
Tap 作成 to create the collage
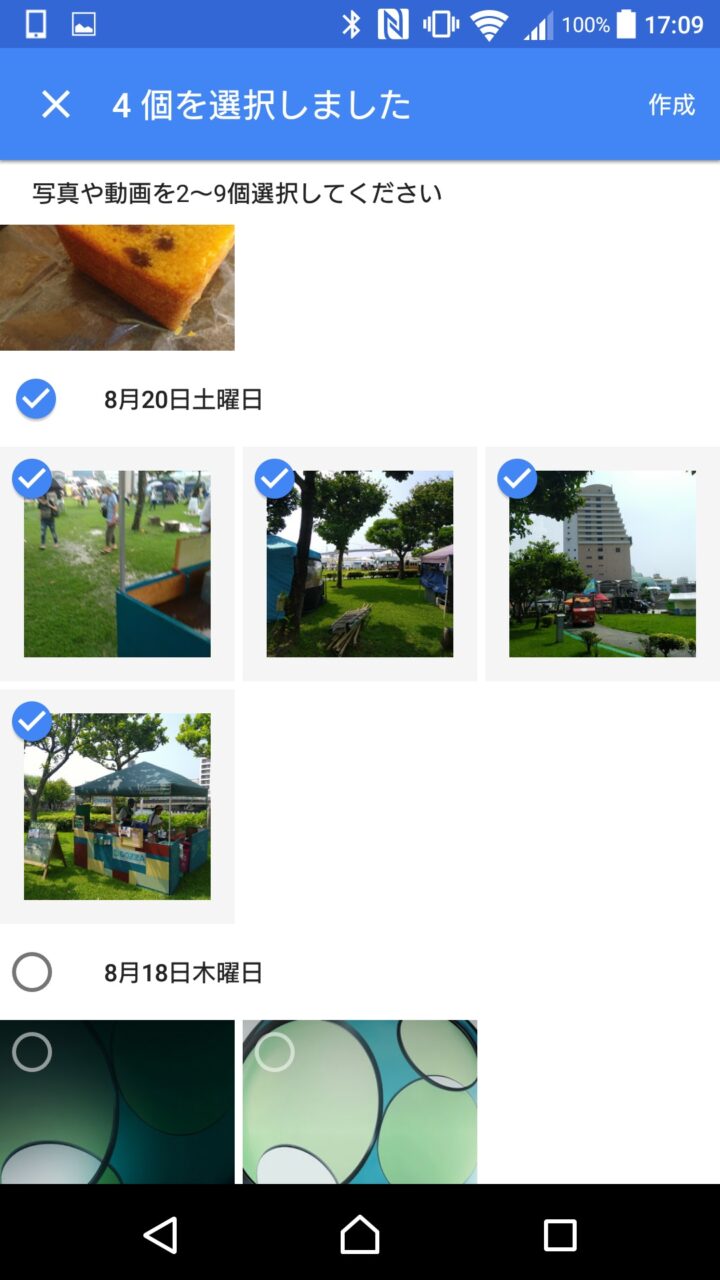click(x=671, y=104)
